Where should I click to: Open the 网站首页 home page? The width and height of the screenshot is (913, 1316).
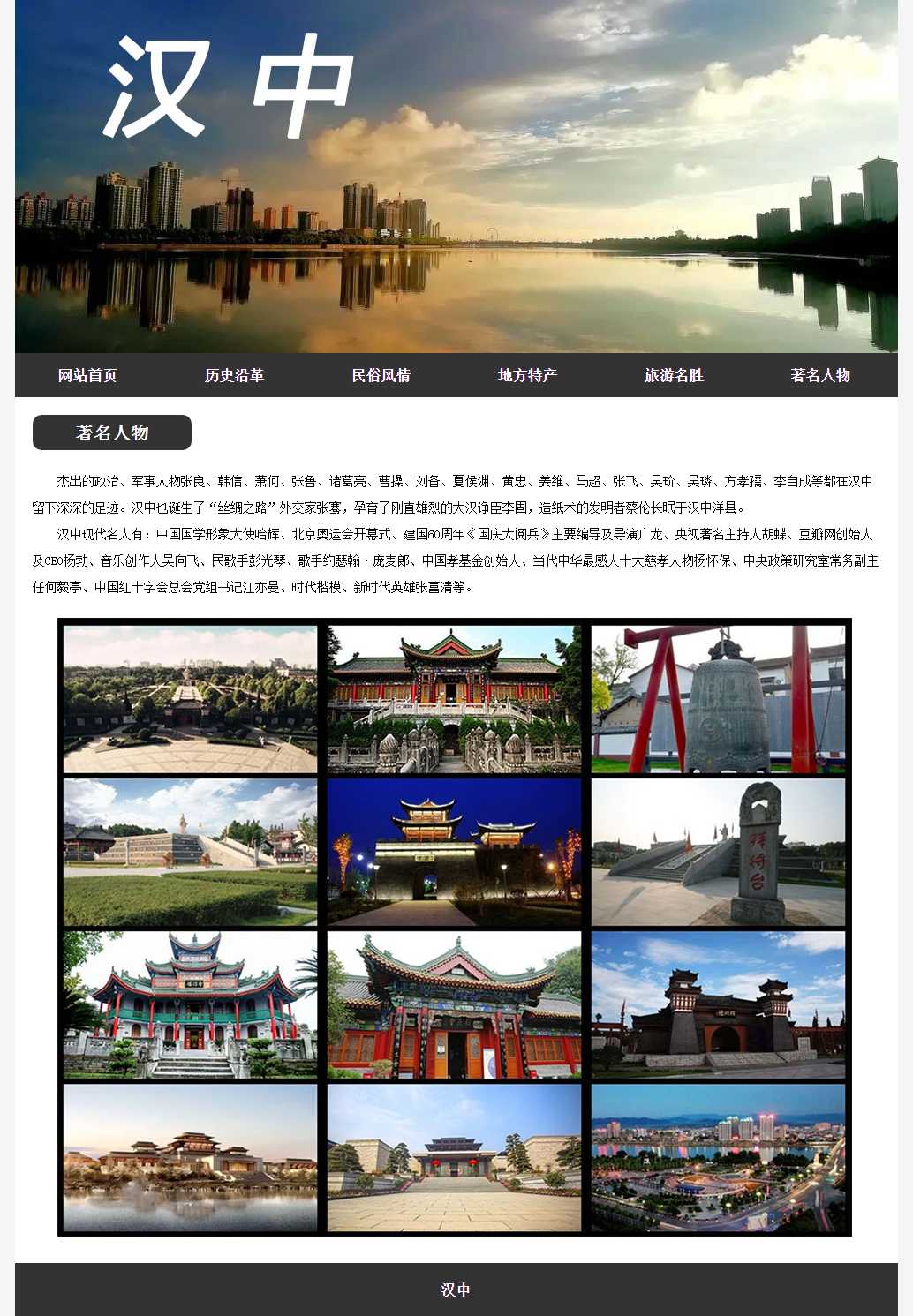(87, 375)
